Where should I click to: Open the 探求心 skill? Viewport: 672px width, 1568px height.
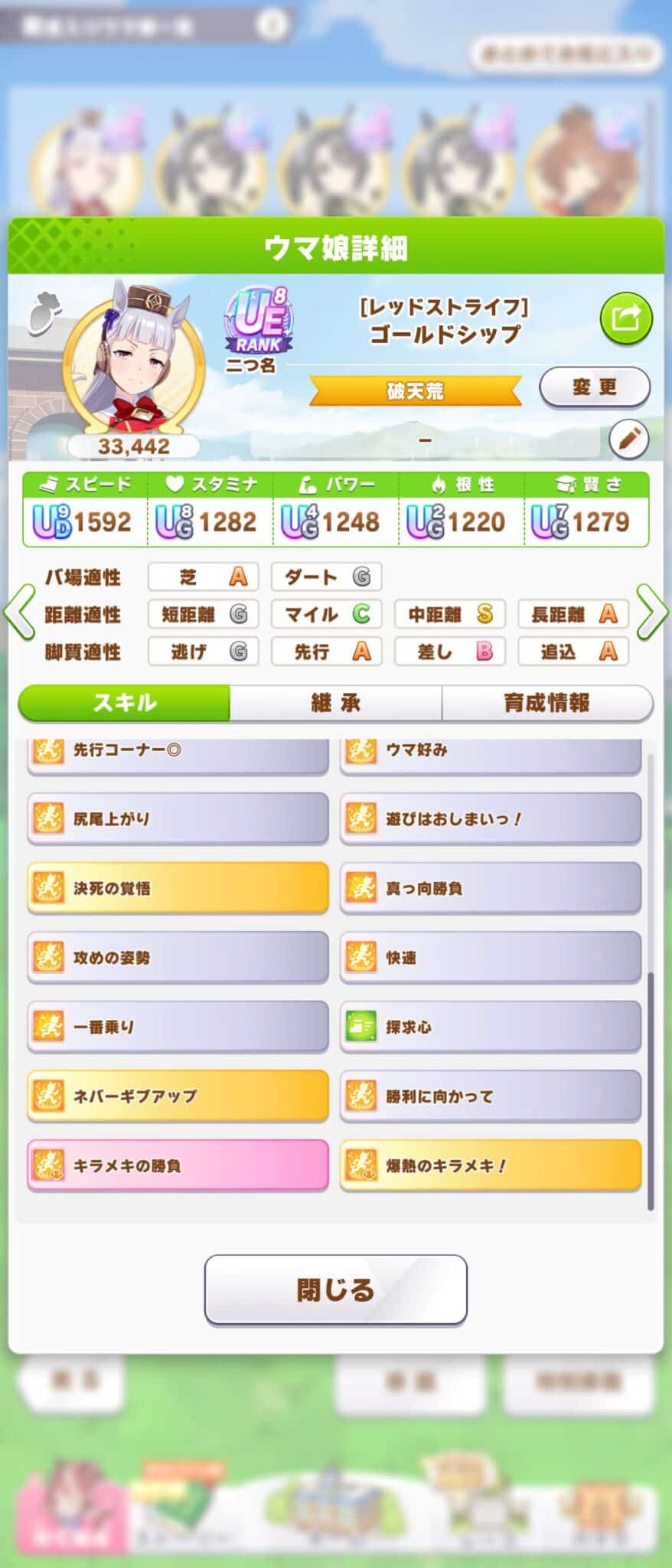(x=490, y=1027)
